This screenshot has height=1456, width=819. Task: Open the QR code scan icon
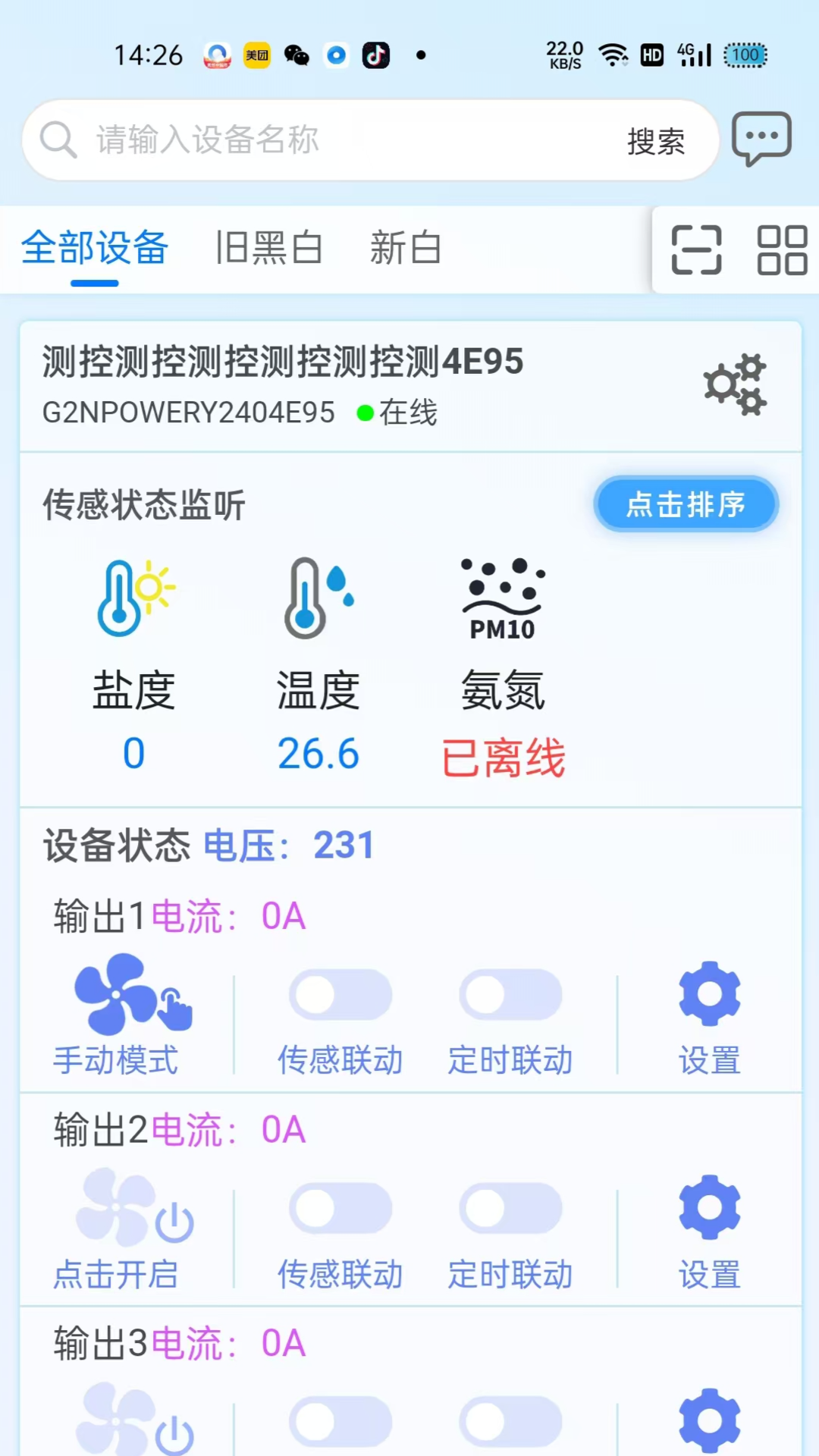tap(695, 250)
